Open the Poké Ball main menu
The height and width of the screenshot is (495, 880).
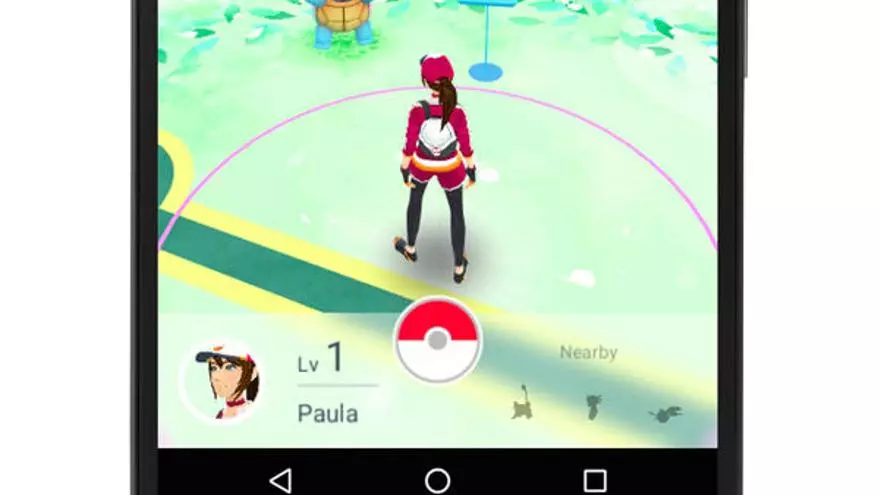coord(438,339)
